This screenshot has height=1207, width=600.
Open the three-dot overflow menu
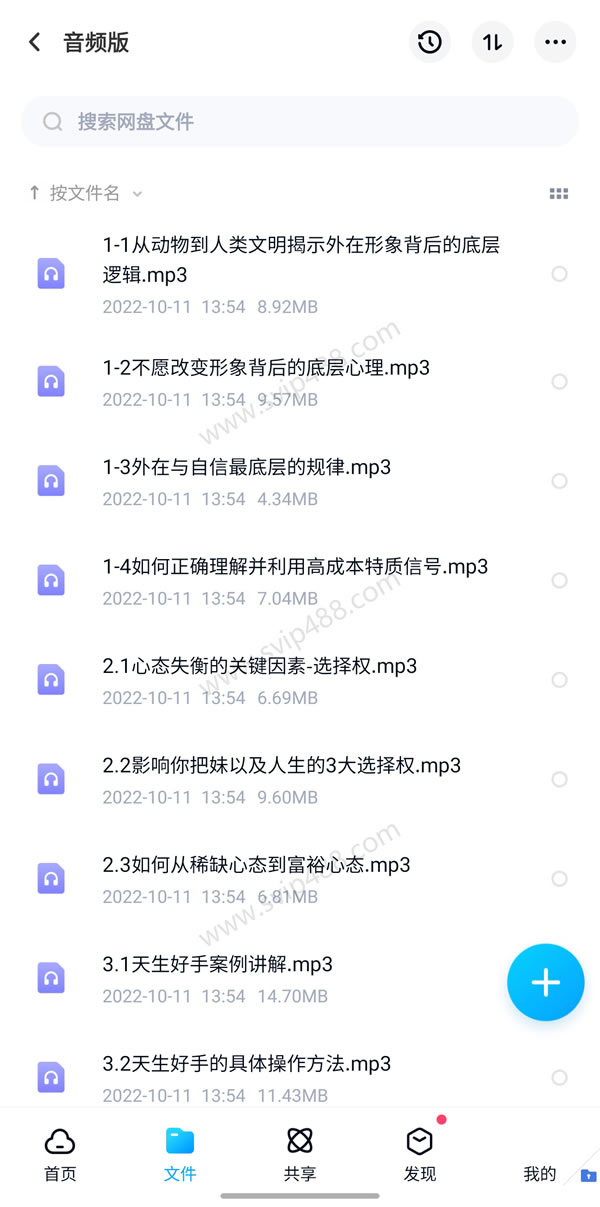tap(556, 42)
